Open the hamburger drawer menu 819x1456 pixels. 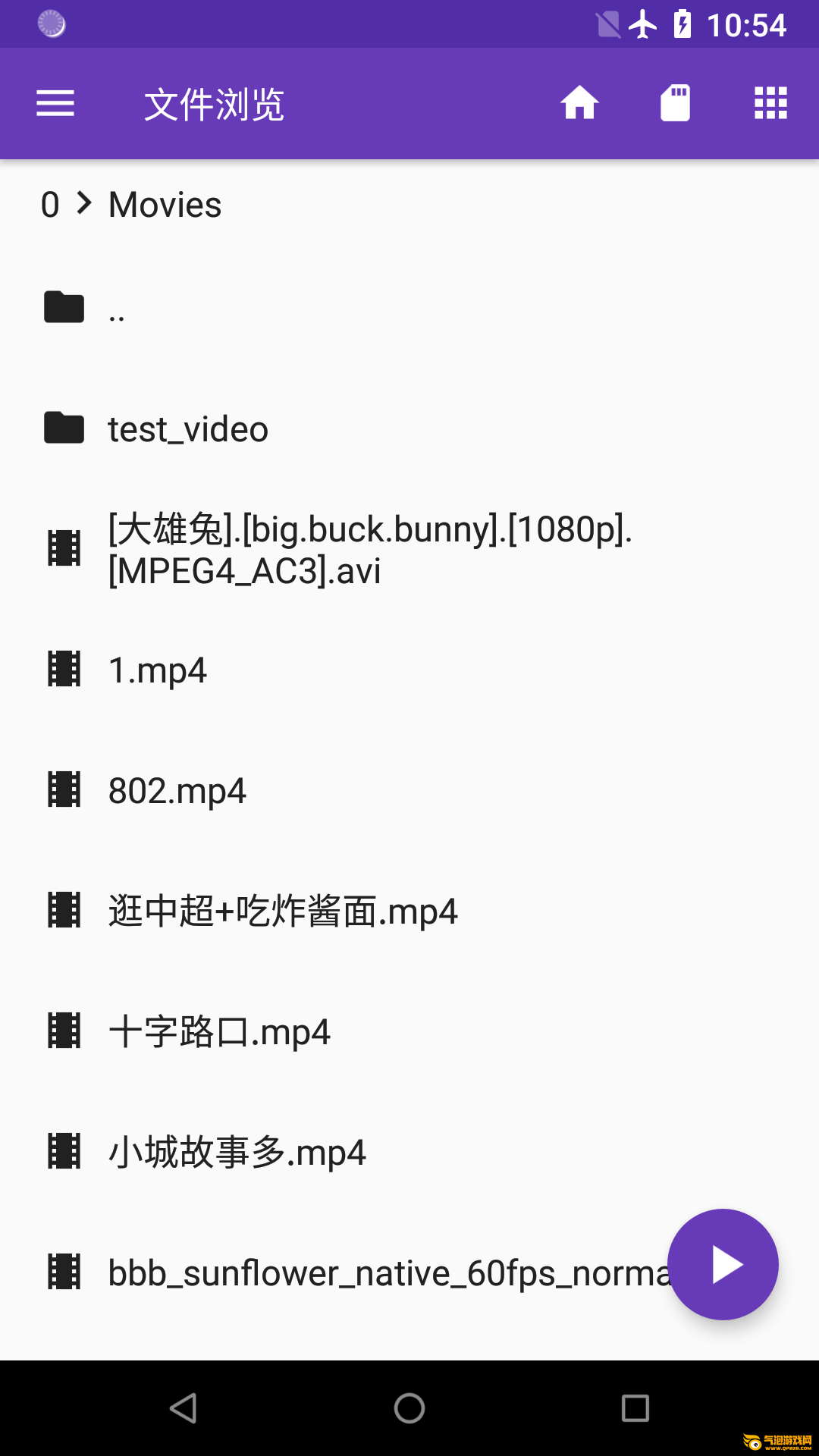tap(55, 103)
